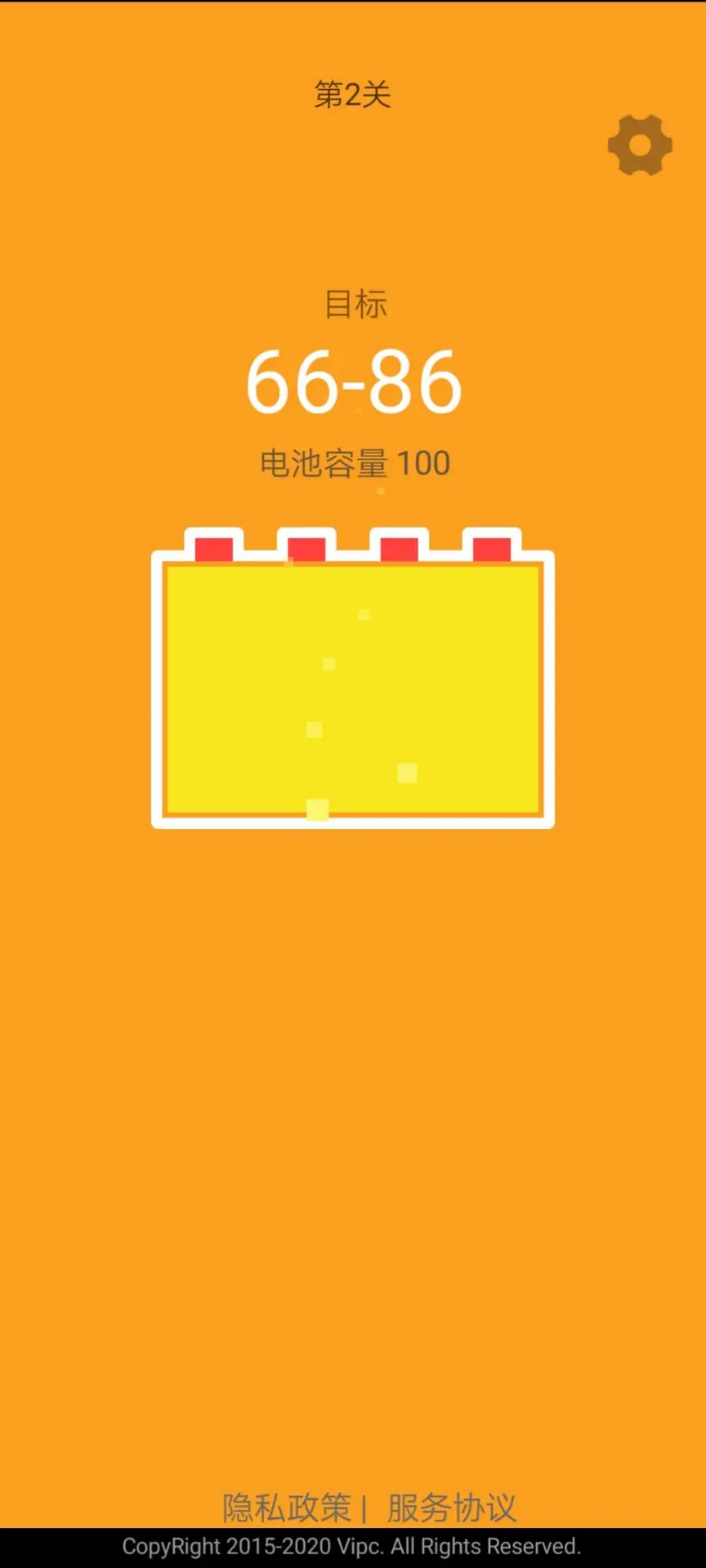Viewport: 706px width, 1568px height.
Task: Tap the second red battery terminal
Action: tap(306, 546)
